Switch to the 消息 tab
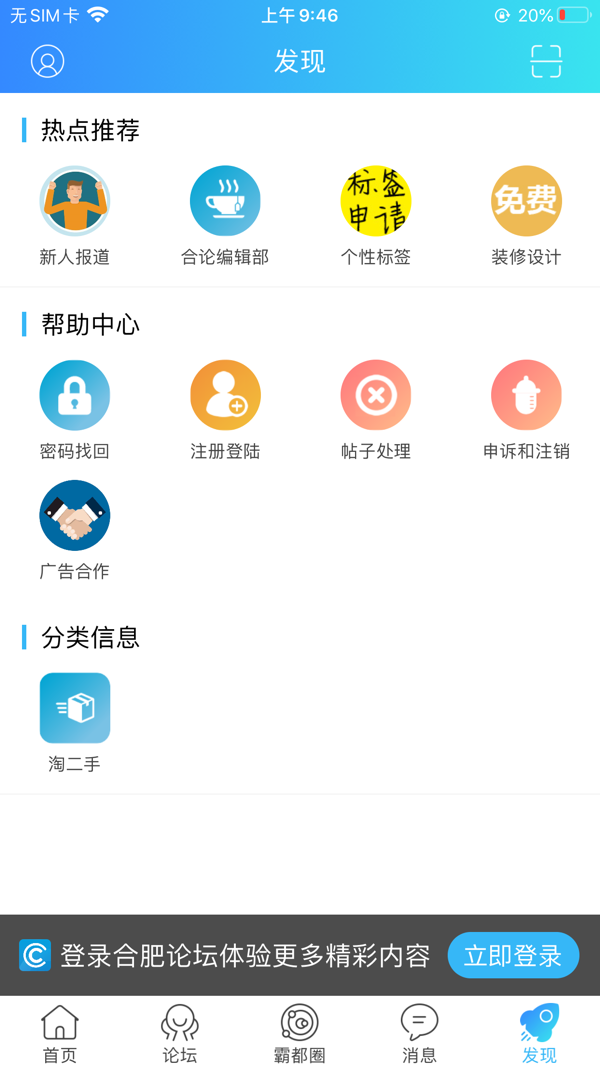The image size is (600, 1067). (419, 1033)
